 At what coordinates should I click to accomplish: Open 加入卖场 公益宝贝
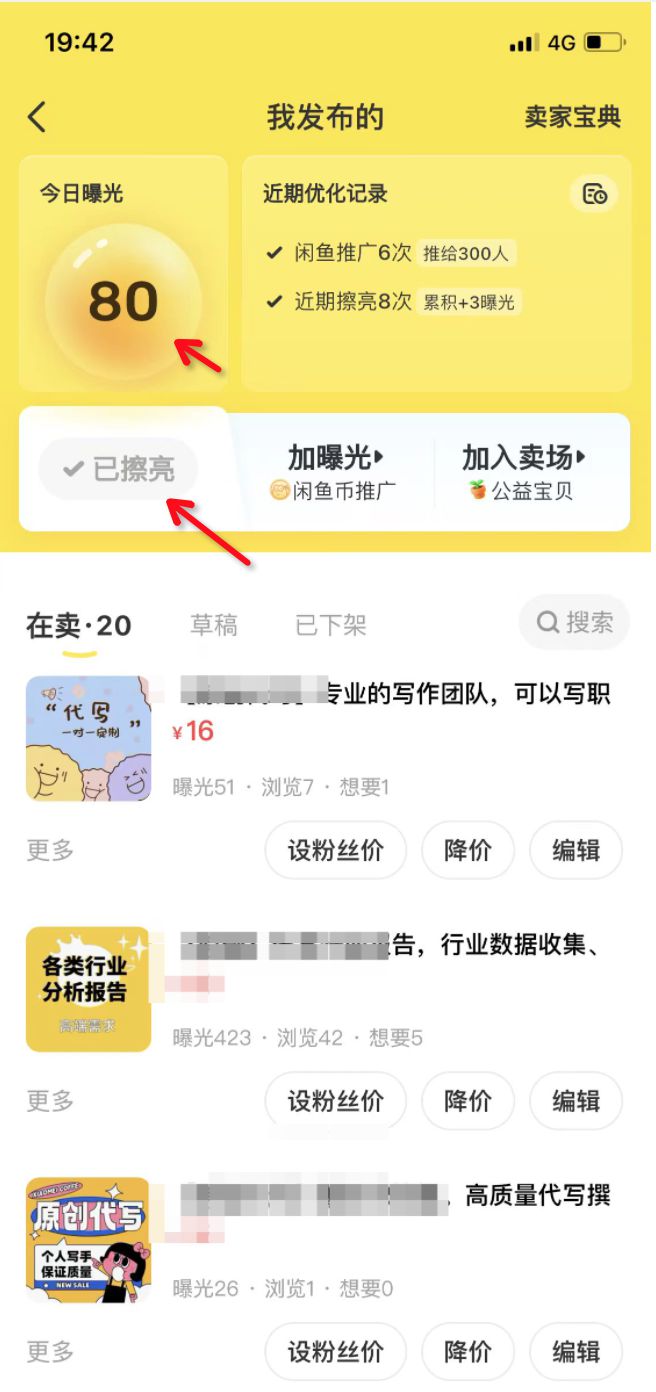[523, 472]
